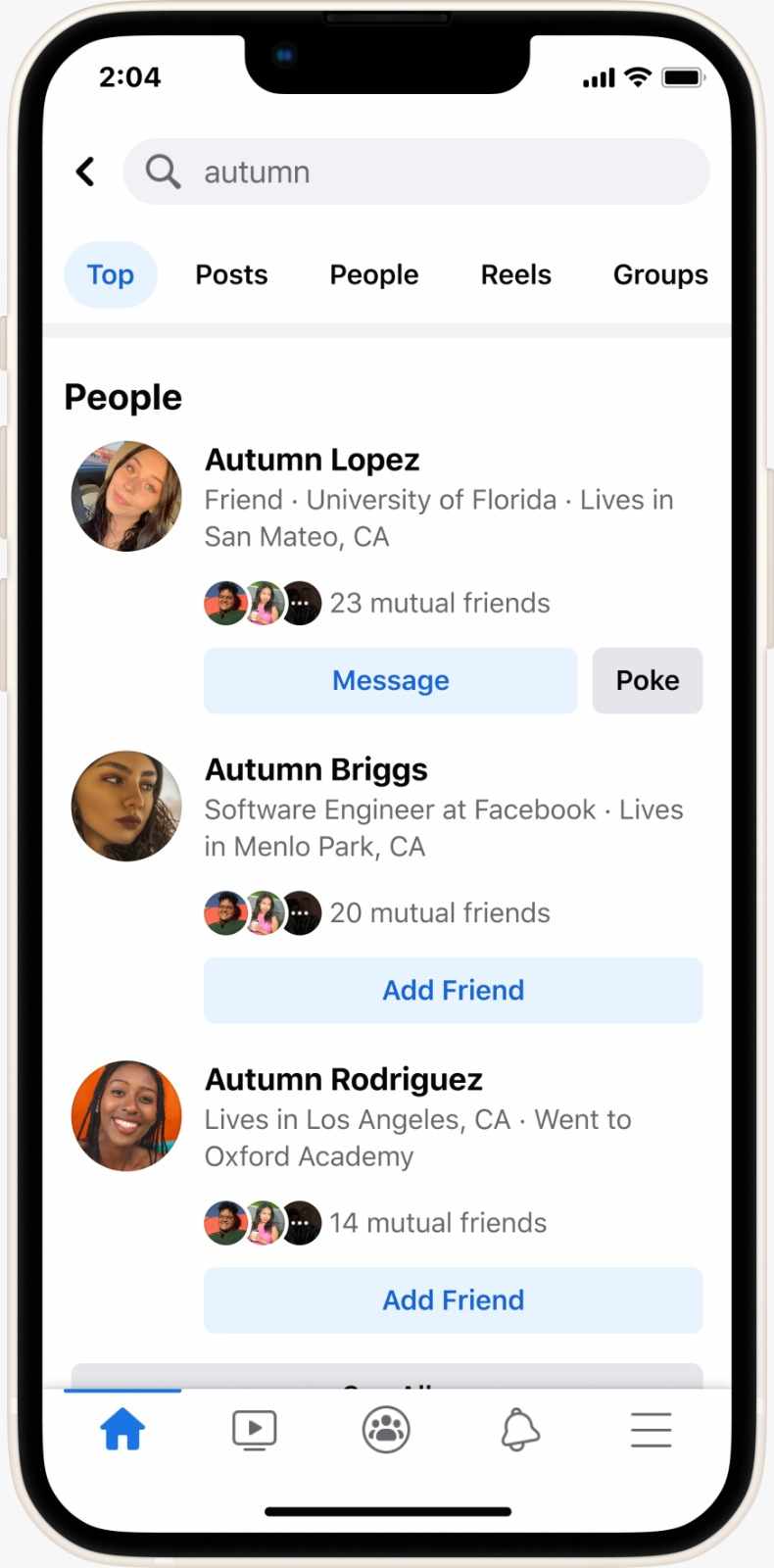Poke Autumn Lopez
Viewport: 774px width, 1568px height.
pyautogui.click(x=647, y=680)
